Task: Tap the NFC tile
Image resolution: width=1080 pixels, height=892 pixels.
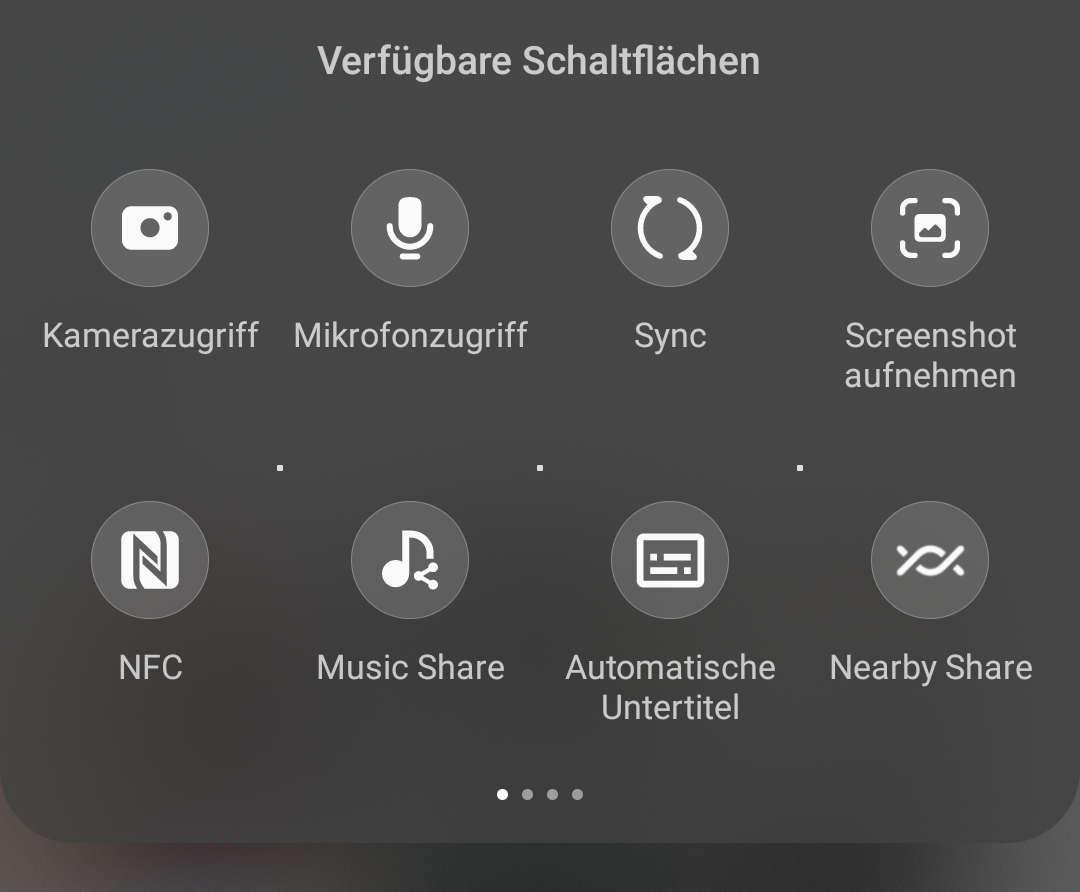Action: point(150,560)
